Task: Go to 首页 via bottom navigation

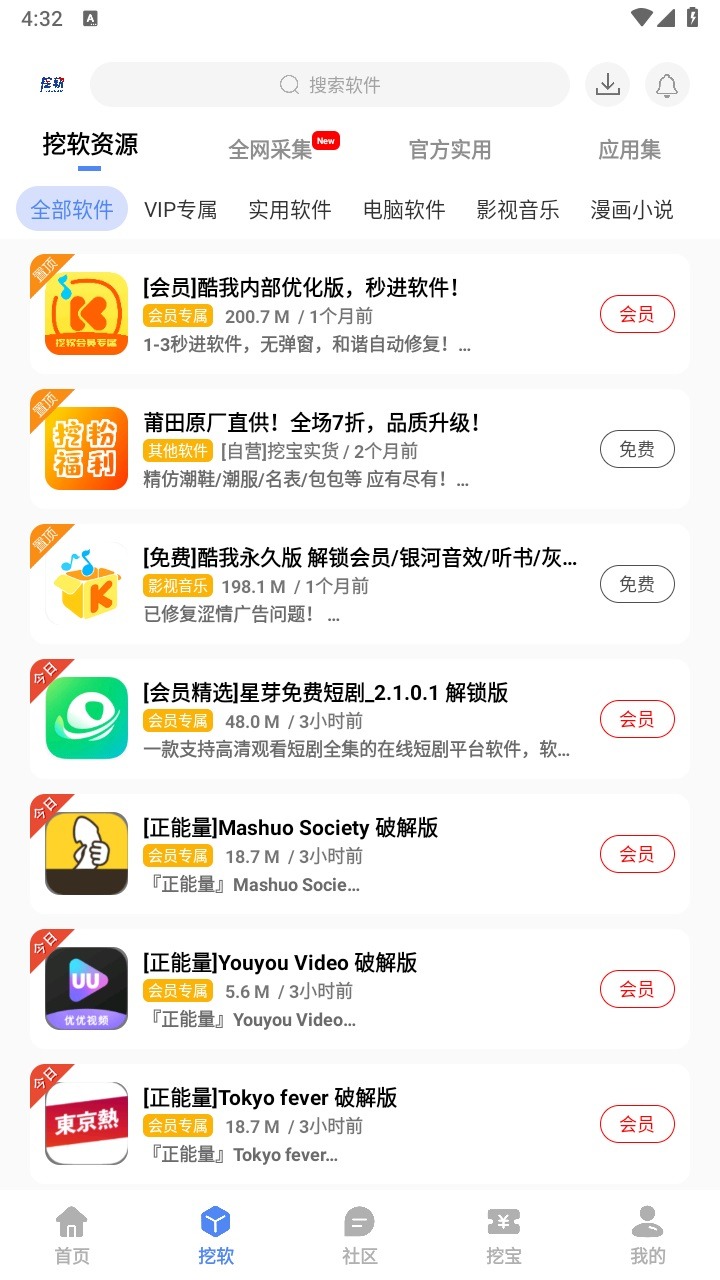Action: point(71,1235)
